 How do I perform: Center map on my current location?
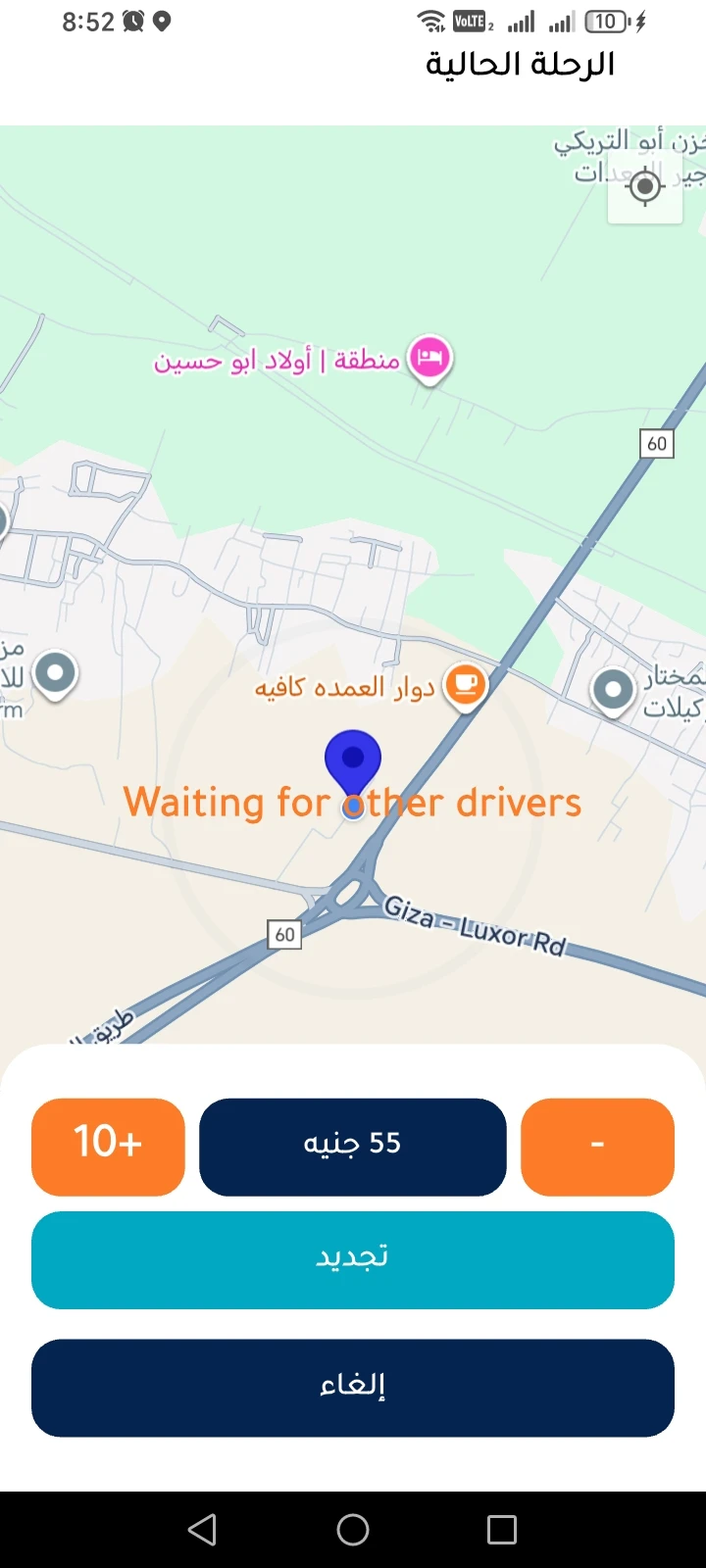[644, 186]
